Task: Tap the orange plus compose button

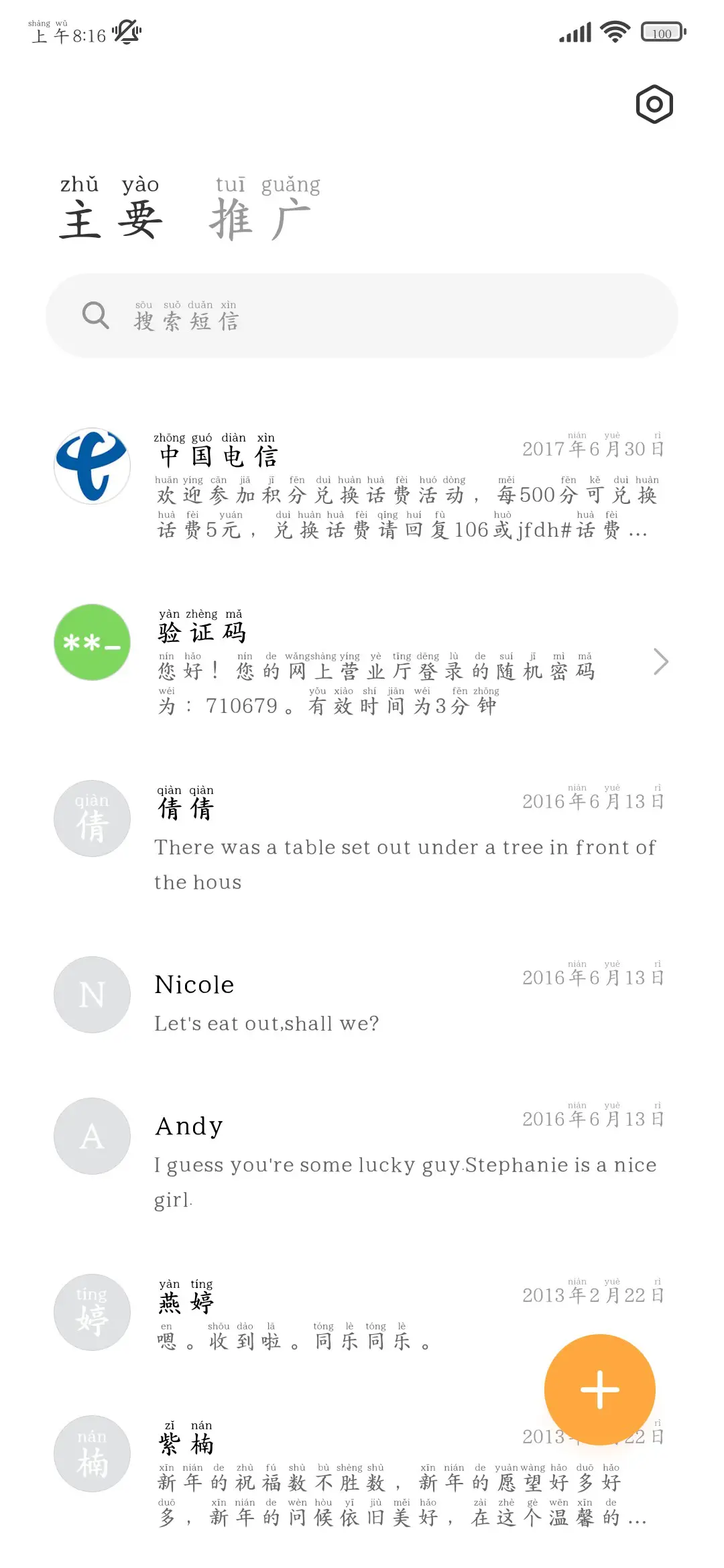Action: pyautogui.click(x=599, y=1388)
